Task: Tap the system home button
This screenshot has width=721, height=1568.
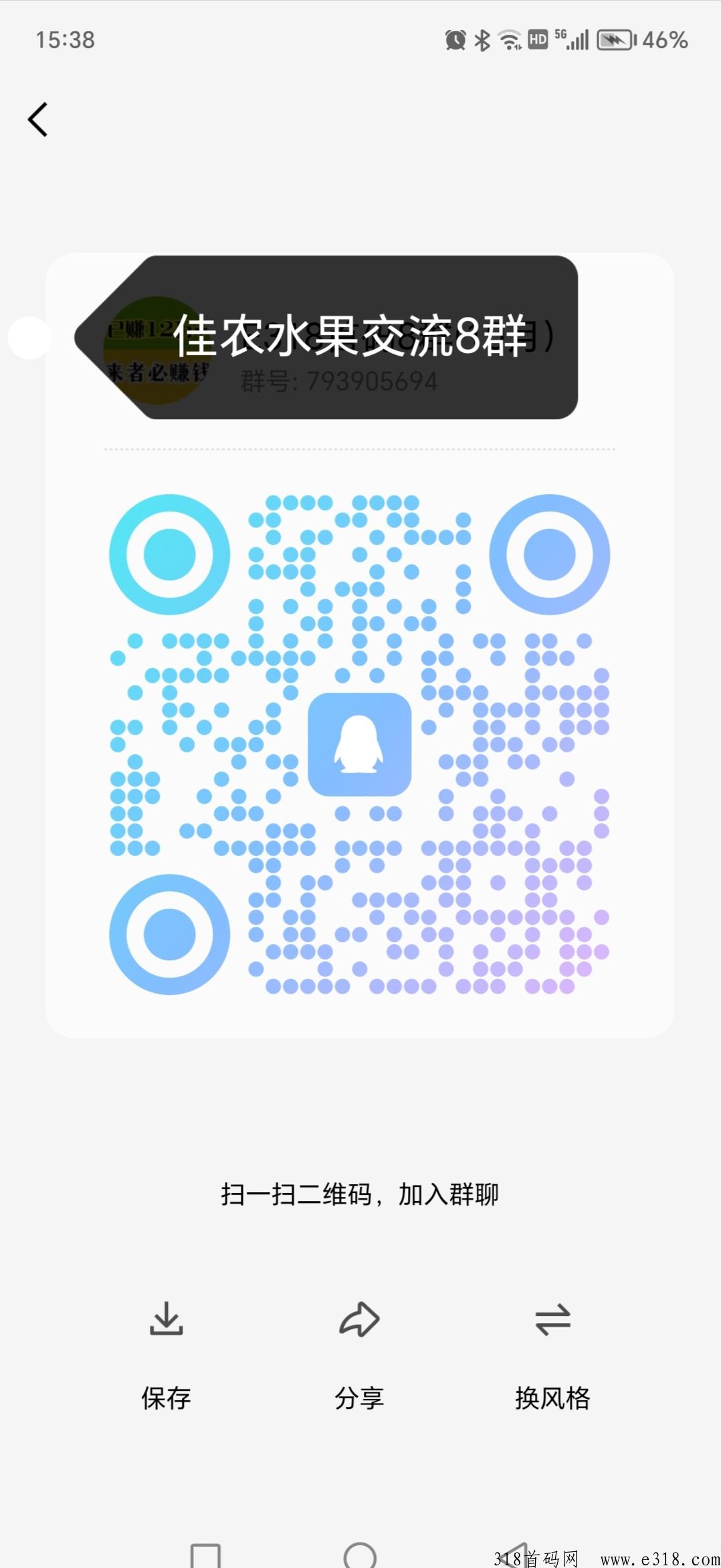Action: tap(360, 1555)
